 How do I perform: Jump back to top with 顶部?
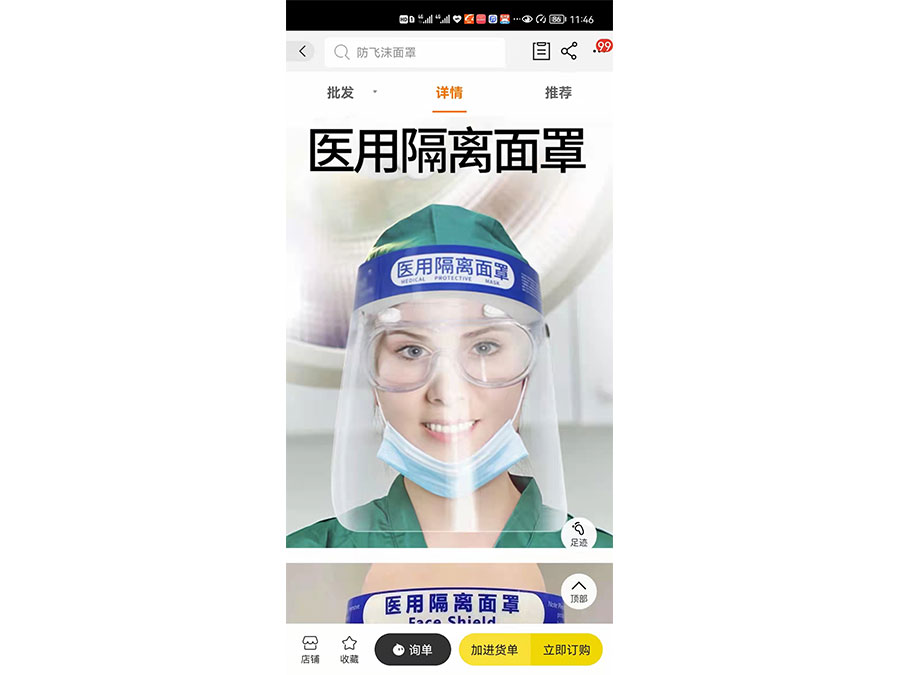[579, 590]
